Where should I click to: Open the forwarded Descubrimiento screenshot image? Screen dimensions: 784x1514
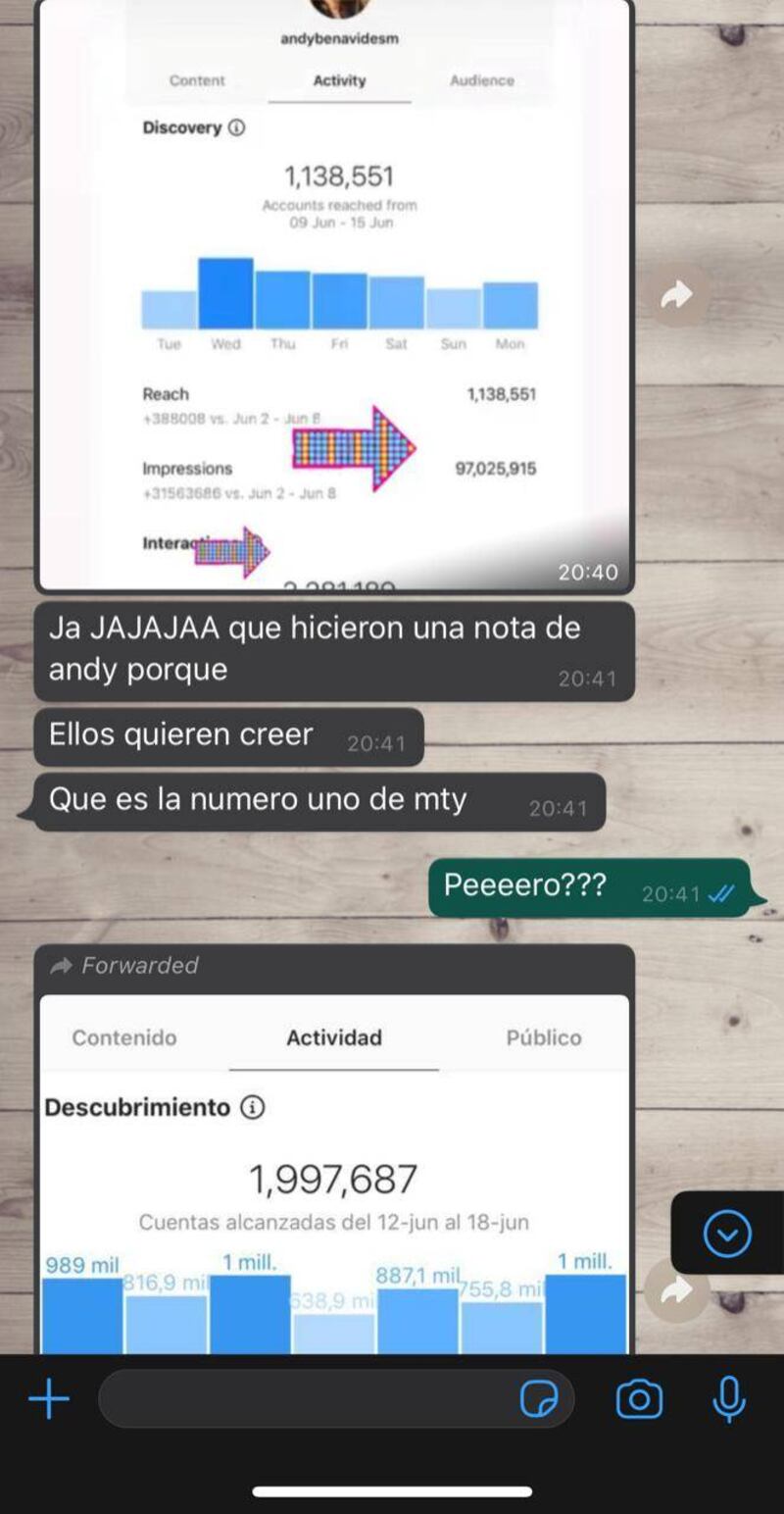[x=333, y=1177]
